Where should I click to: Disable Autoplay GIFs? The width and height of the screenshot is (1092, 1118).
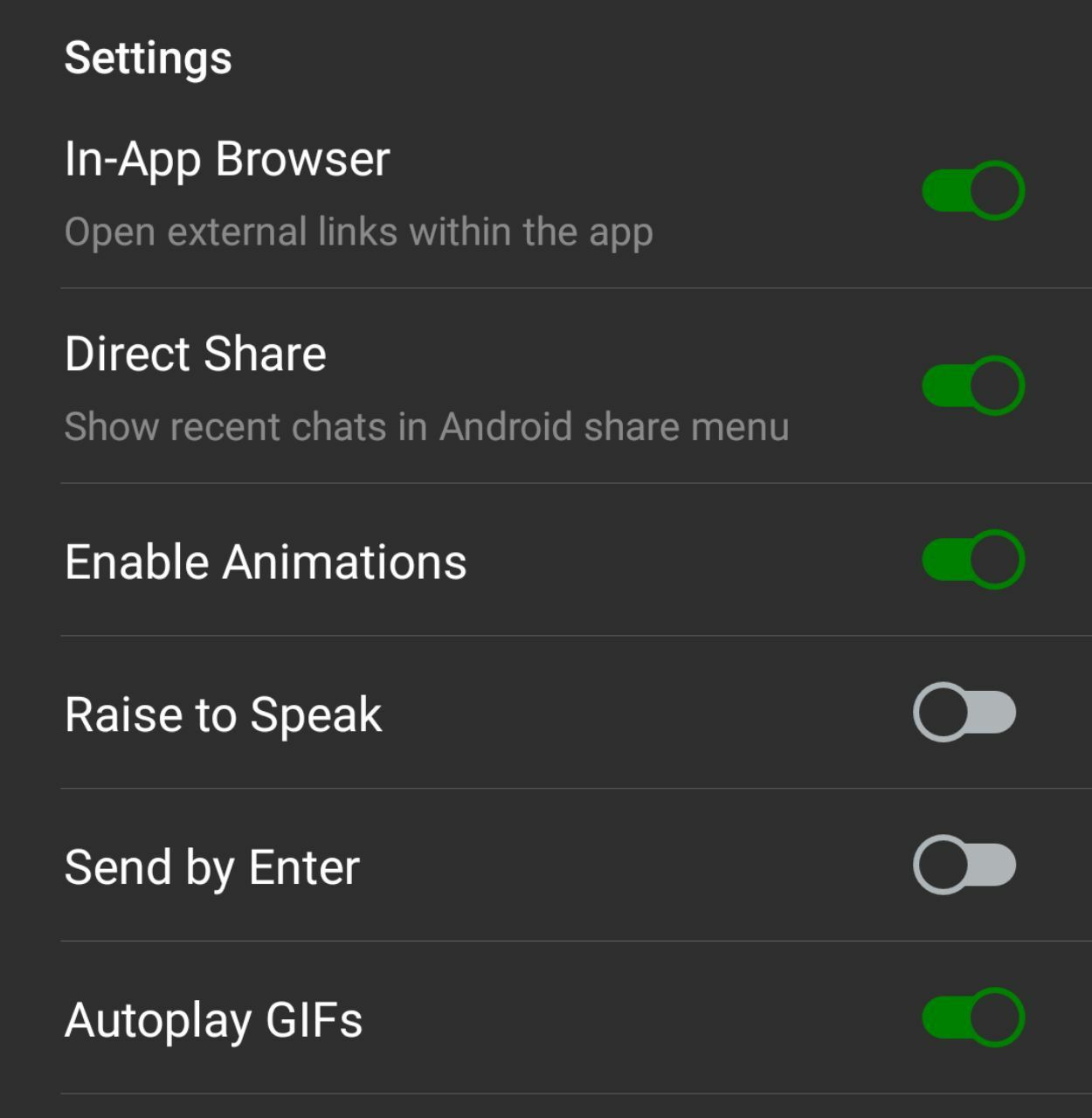click(x=972, y=1018)
